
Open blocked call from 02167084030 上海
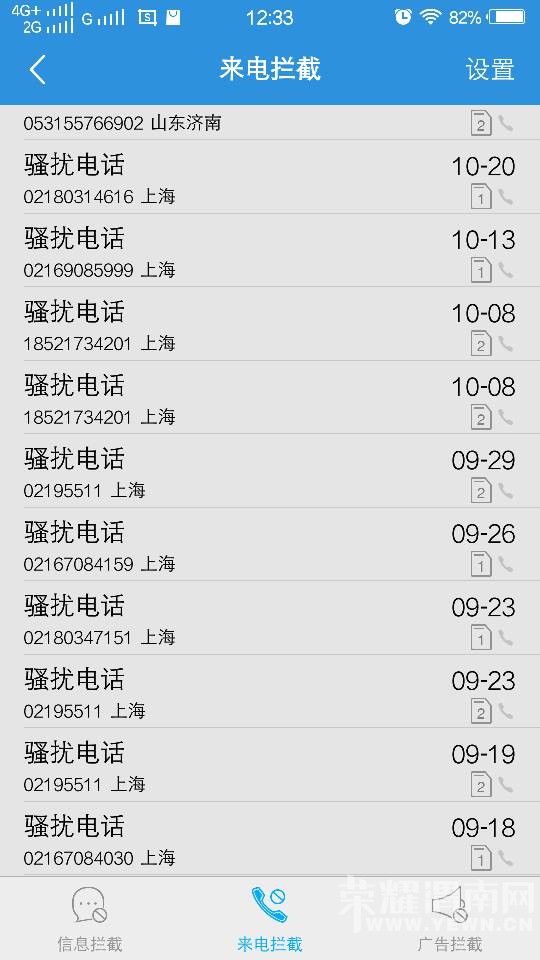coord(270,838)
